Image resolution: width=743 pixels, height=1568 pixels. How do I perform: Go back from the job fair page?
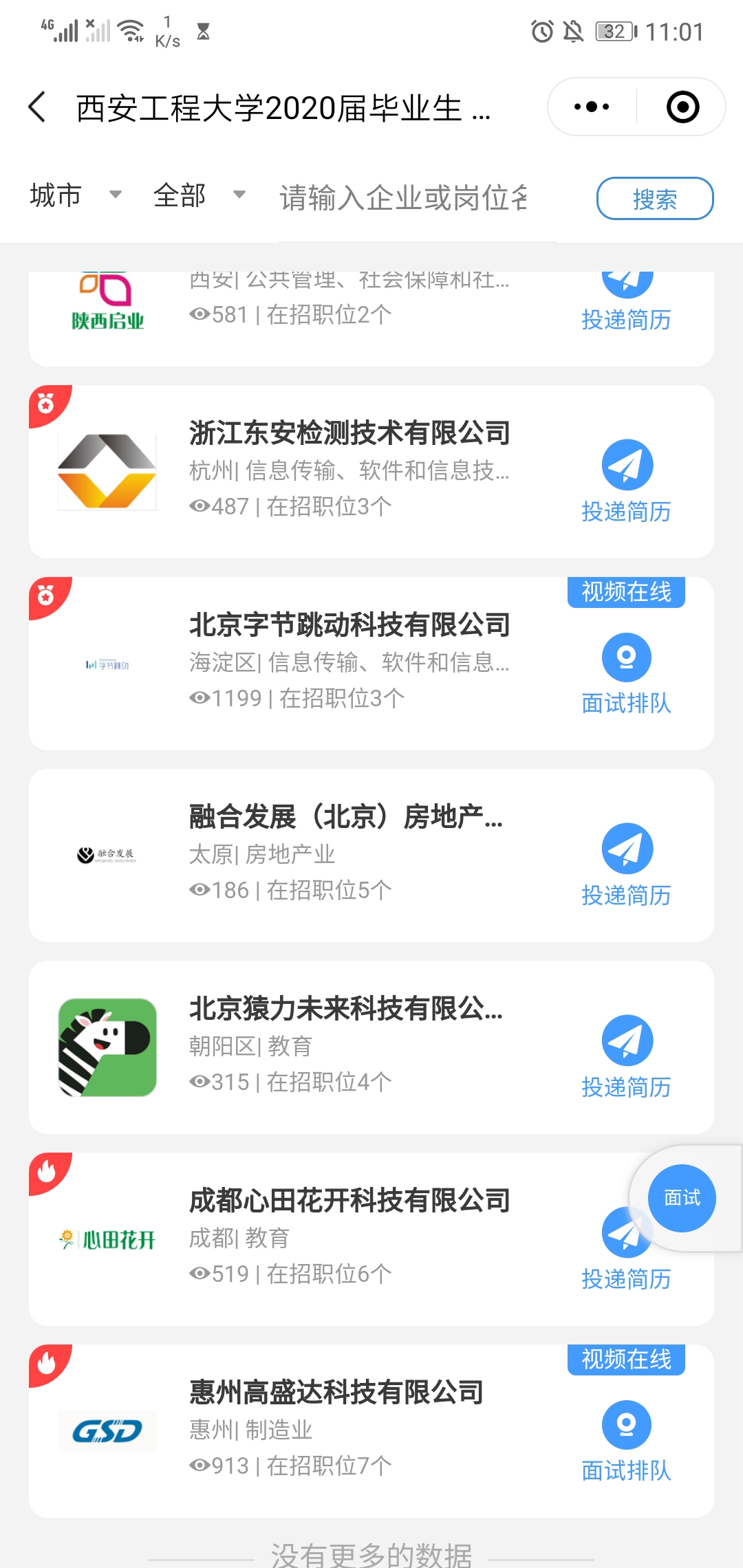(38, 107)
